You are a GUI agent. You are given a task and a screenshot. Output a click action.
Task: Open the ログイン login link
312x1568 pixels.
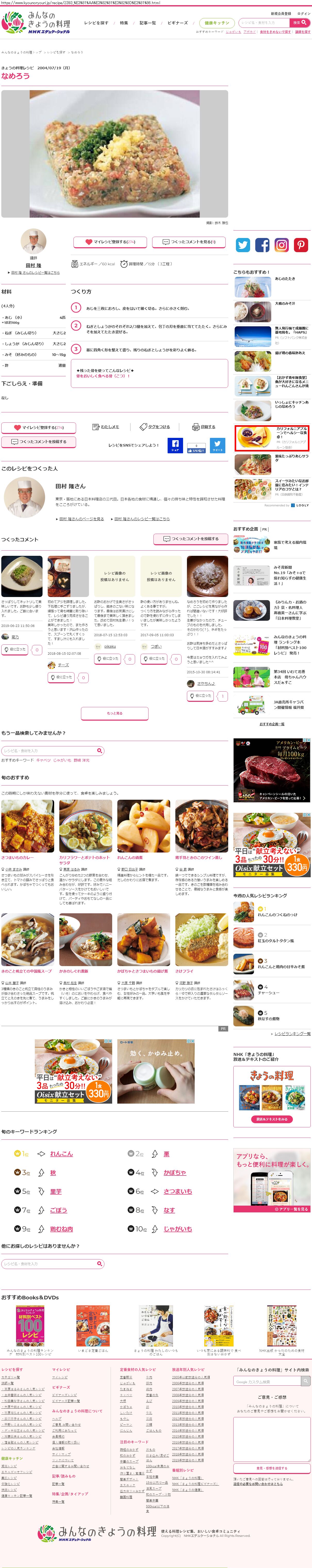pyautogui.click(x=303, y=13)
